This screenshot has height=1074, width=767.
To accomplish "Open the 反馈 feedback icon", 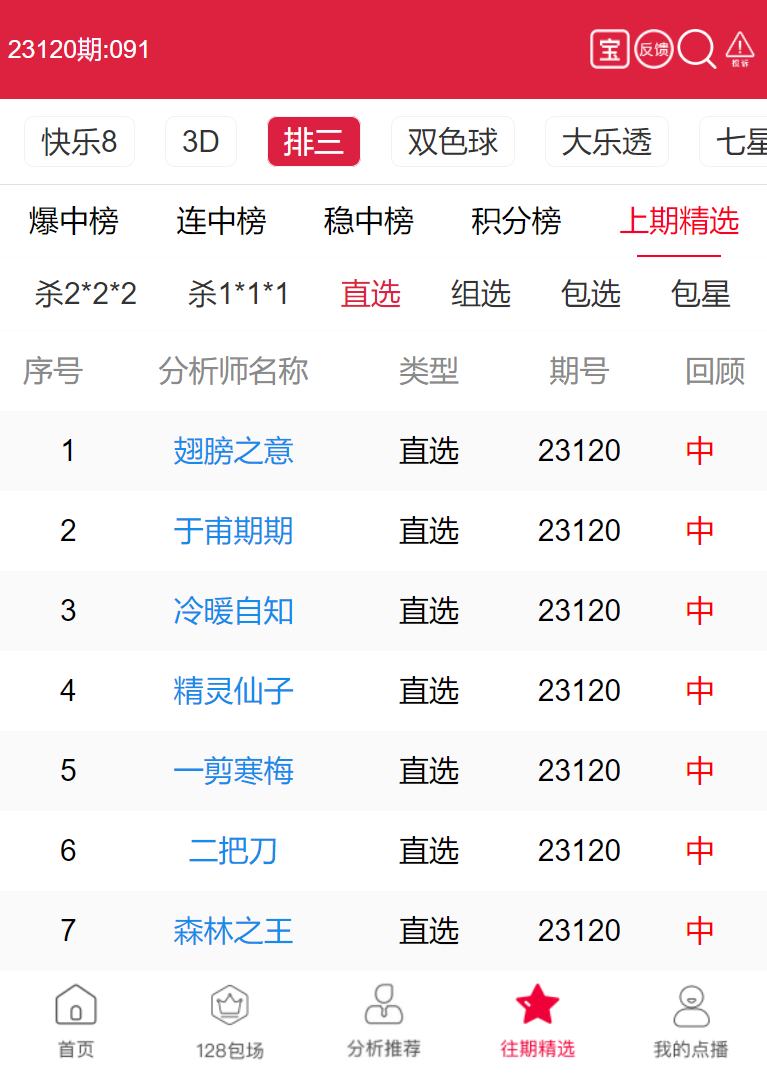I will click(653, 49).
